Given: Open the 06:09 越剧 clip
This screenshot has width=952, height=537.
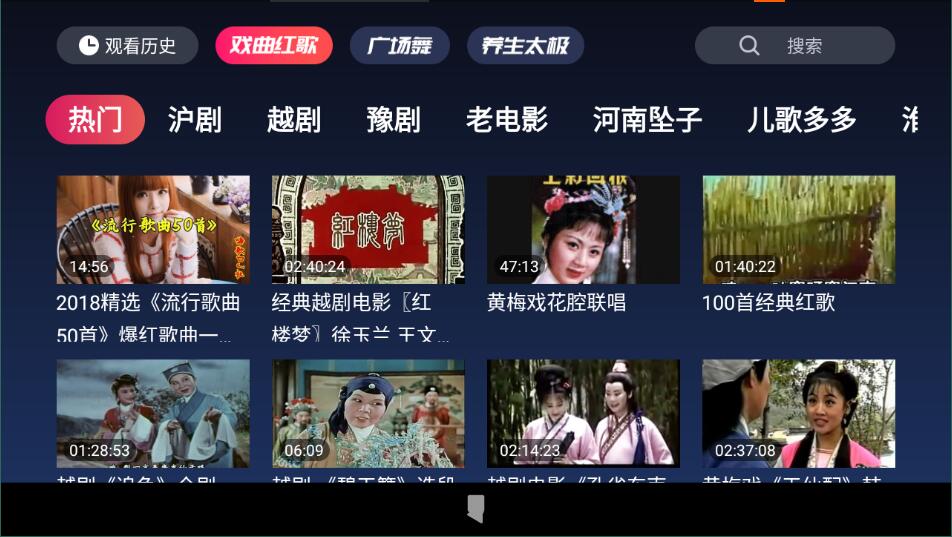Looking at the screenshot, I should (x=368, y=413).
